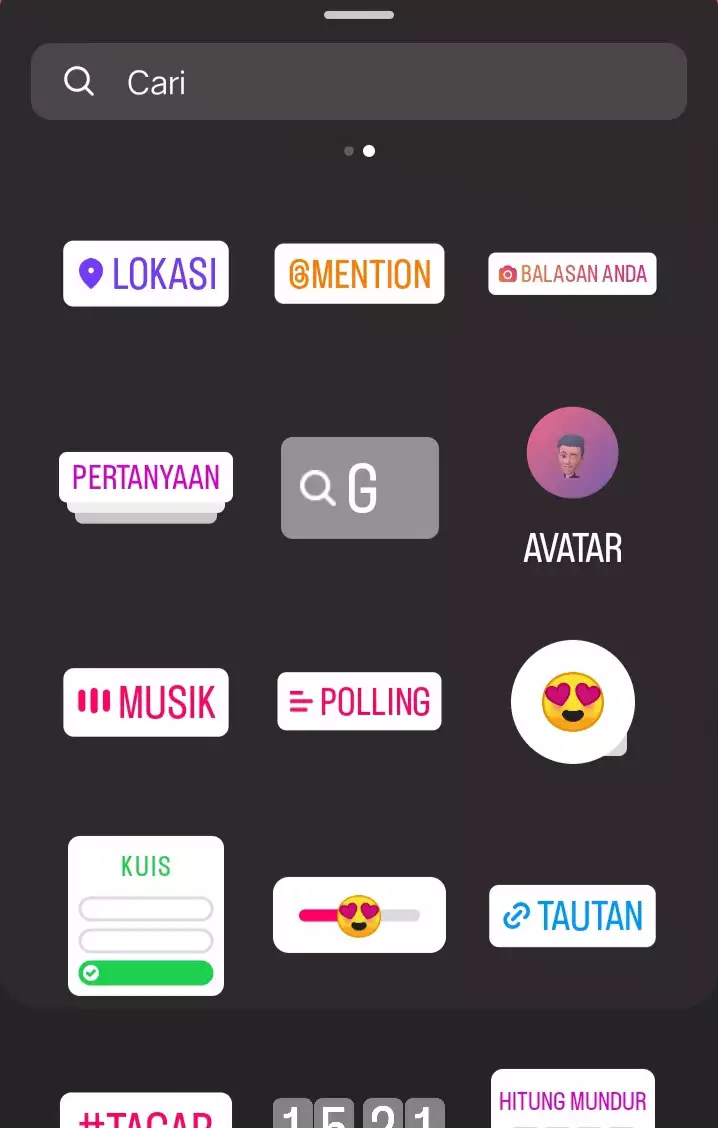Choose the Balasan Anda sticker

click(572, 273)
